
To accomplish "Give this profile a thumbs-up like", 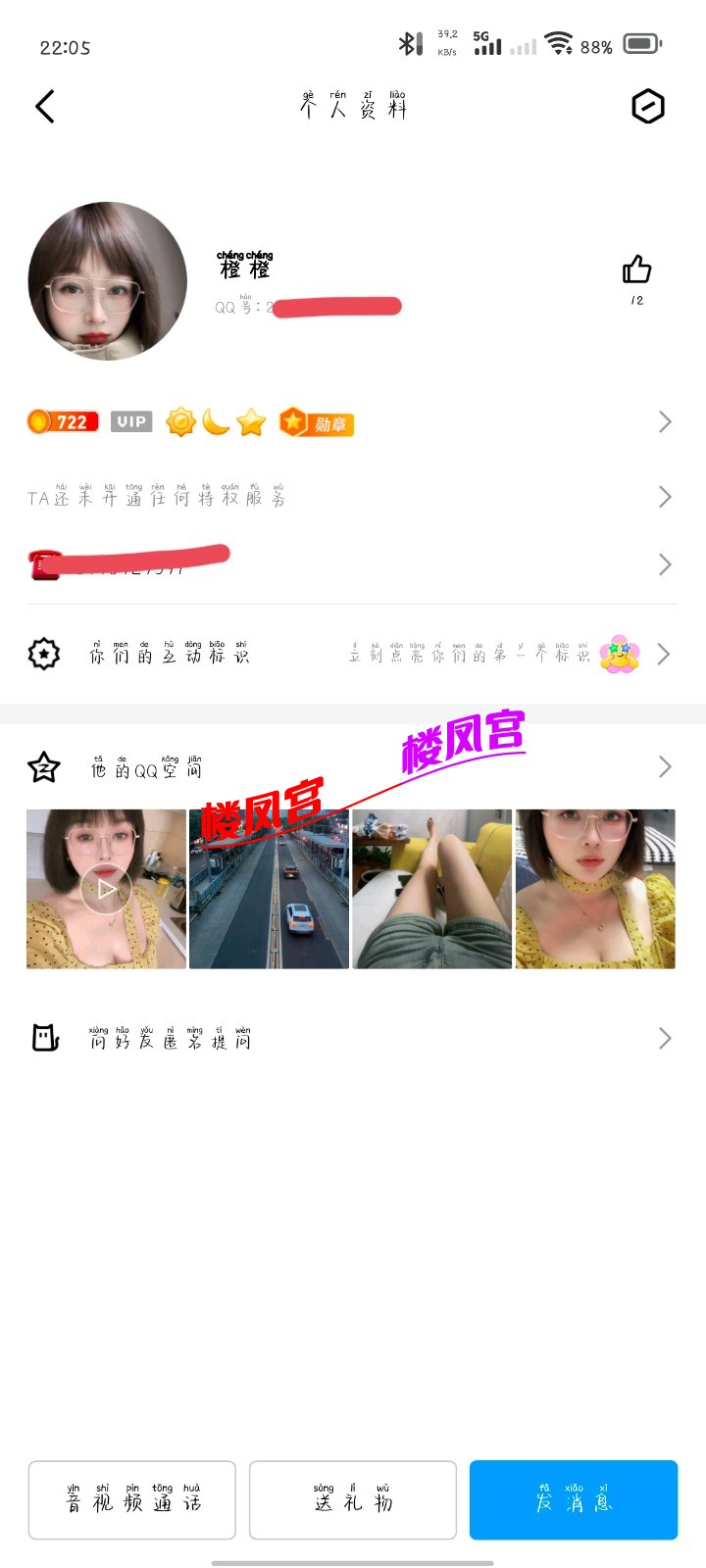I will (x=636, y=270).
